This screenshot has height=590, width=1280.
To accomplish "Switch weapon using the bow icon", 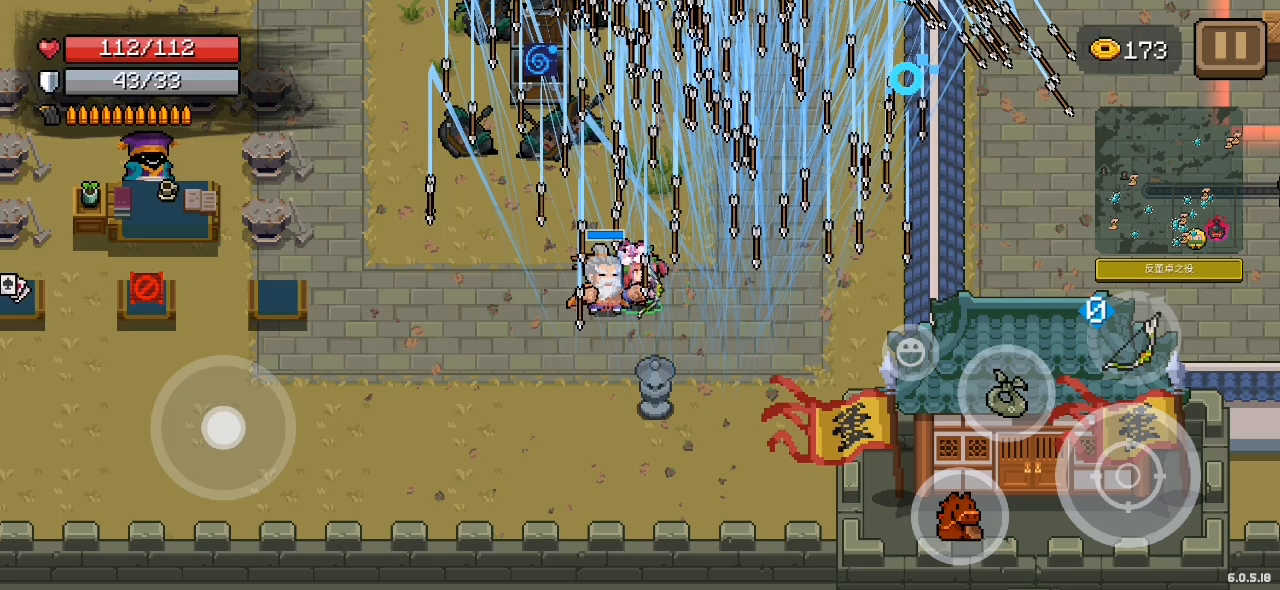I will click(x=1133, y=338).
